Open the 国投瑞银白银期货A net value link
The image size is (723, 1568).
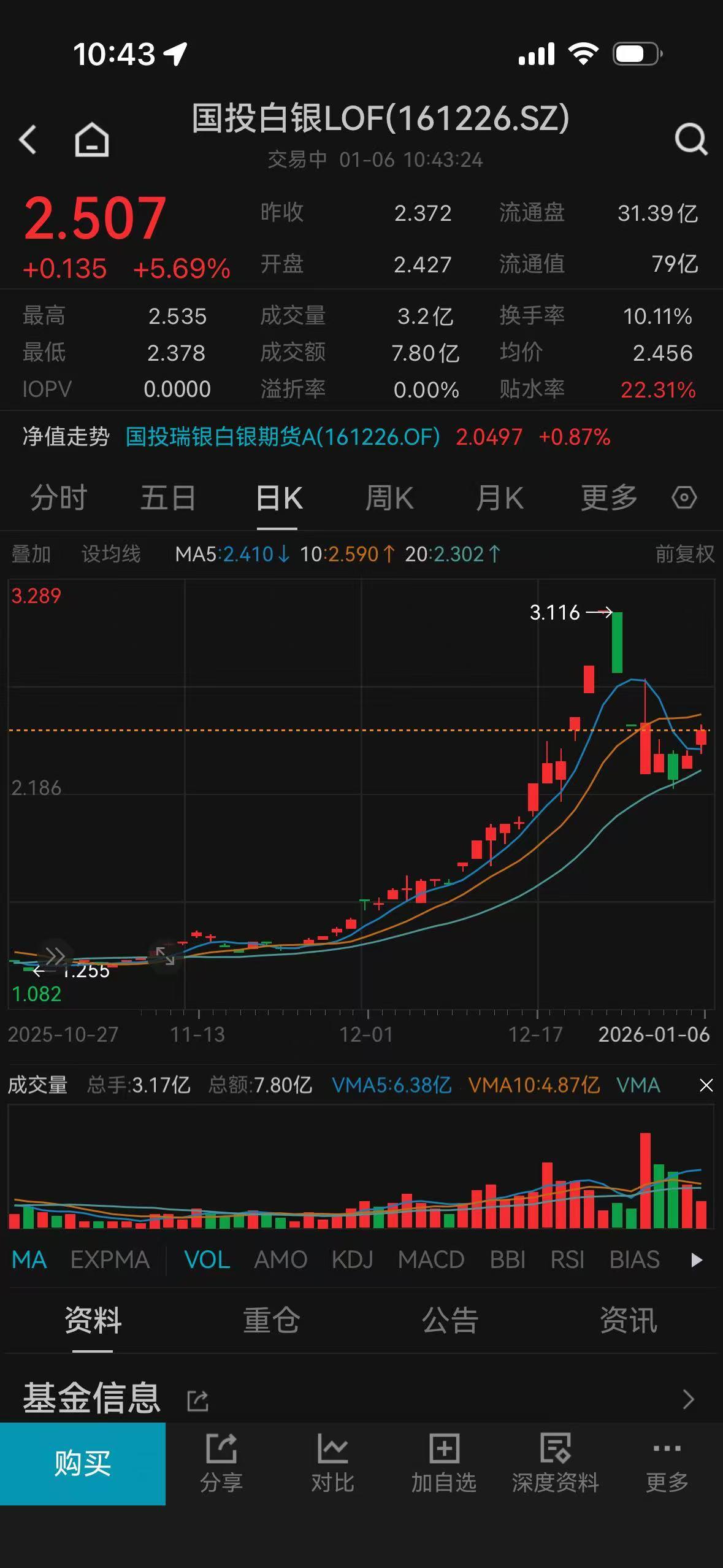click(x=283, y=437)
